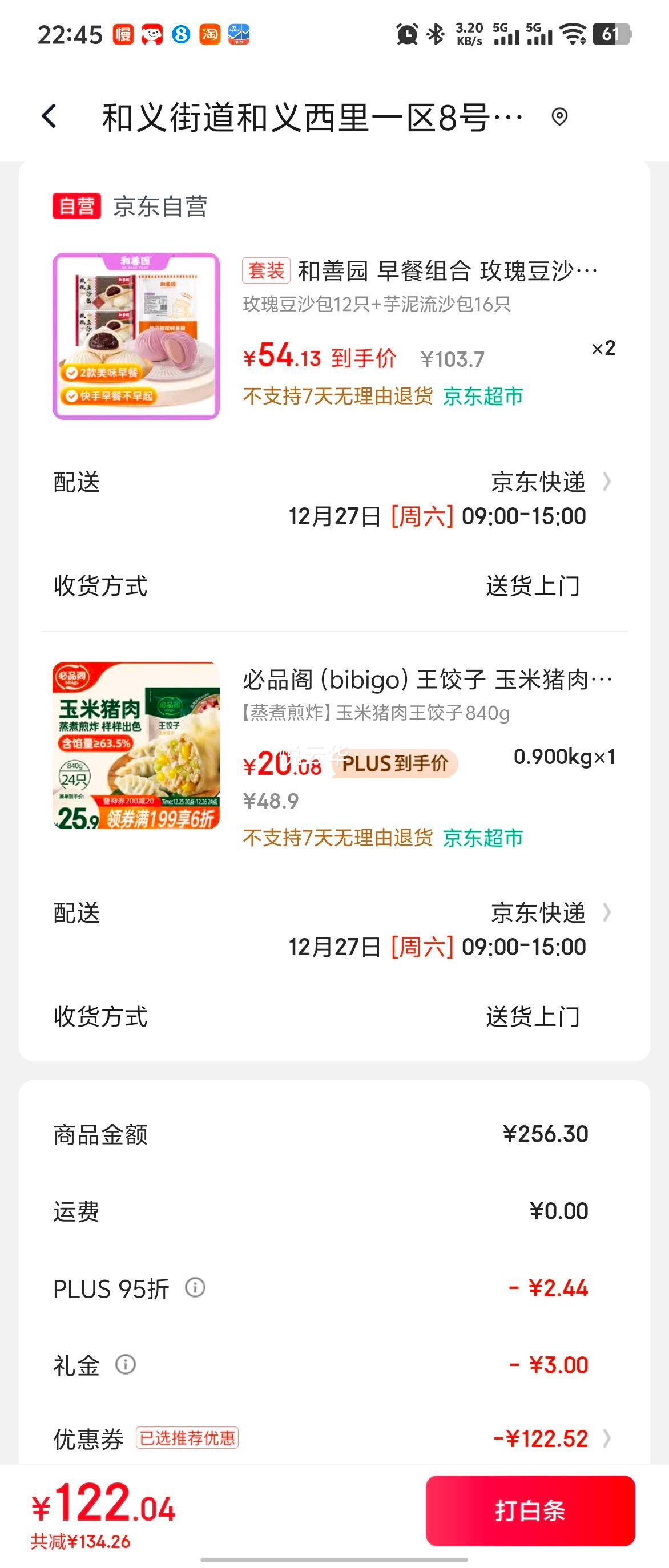
Task: Tap the 已选推荐优惠 coupon tag
Action: pyautogui.click(x=189, y=1439)
